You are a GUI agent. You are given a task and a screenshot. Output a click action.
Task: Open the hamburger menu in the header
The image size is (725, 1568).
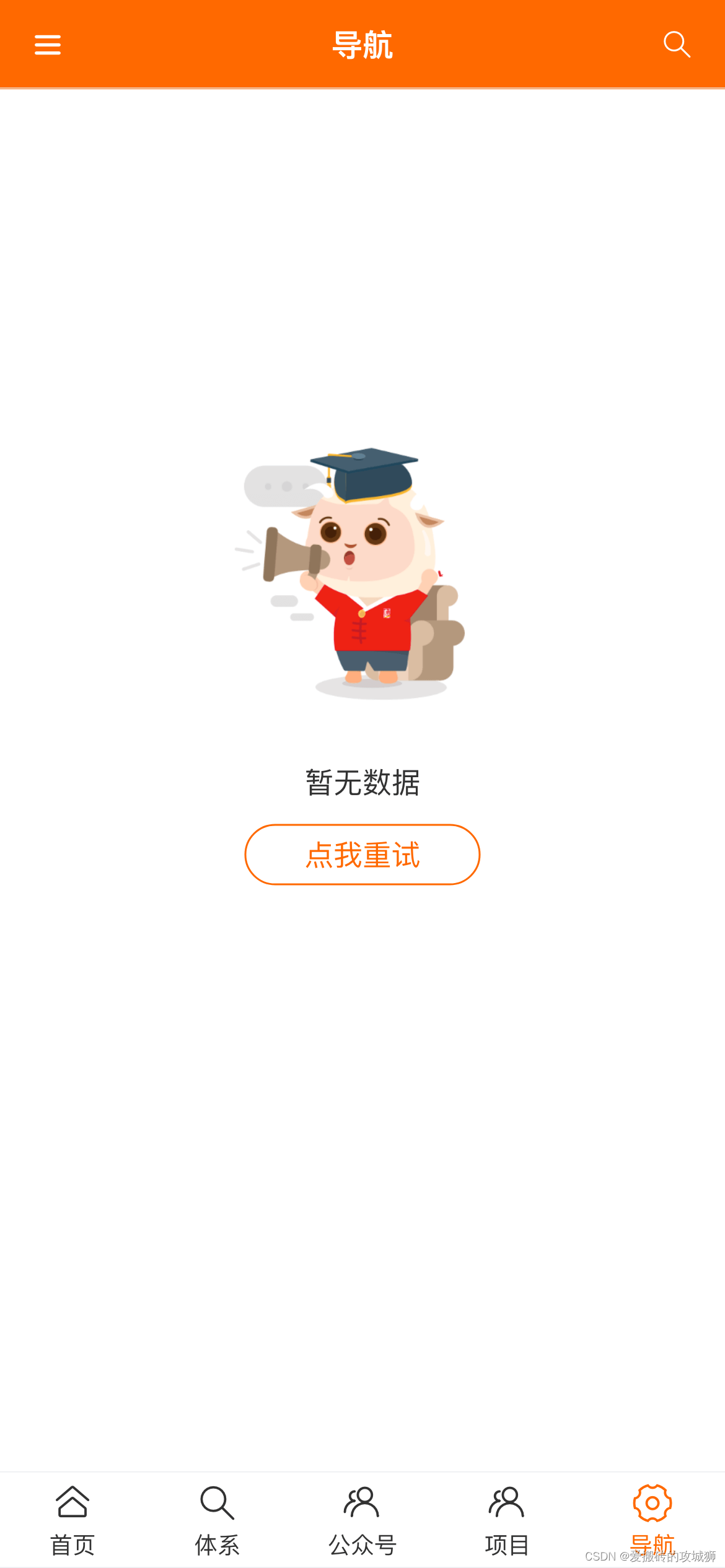point(47,44)
